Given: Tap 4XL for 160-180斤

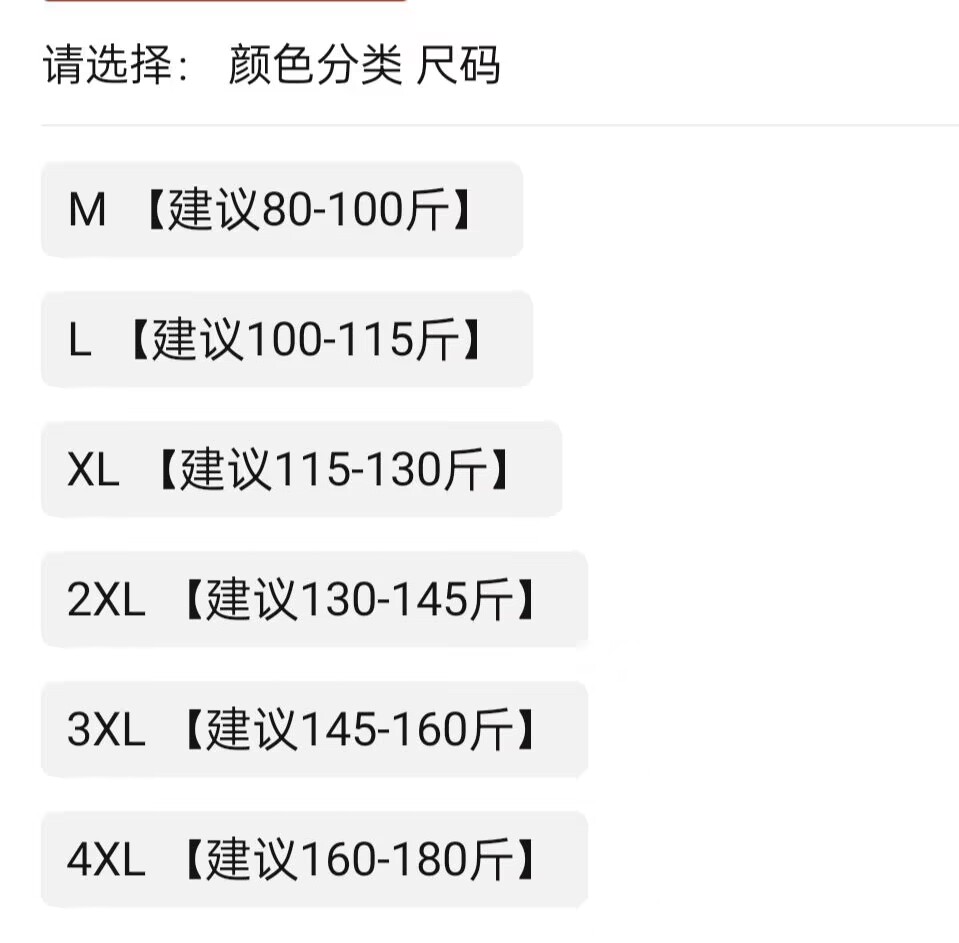Looking at the screenshot, I should point(313,860).
